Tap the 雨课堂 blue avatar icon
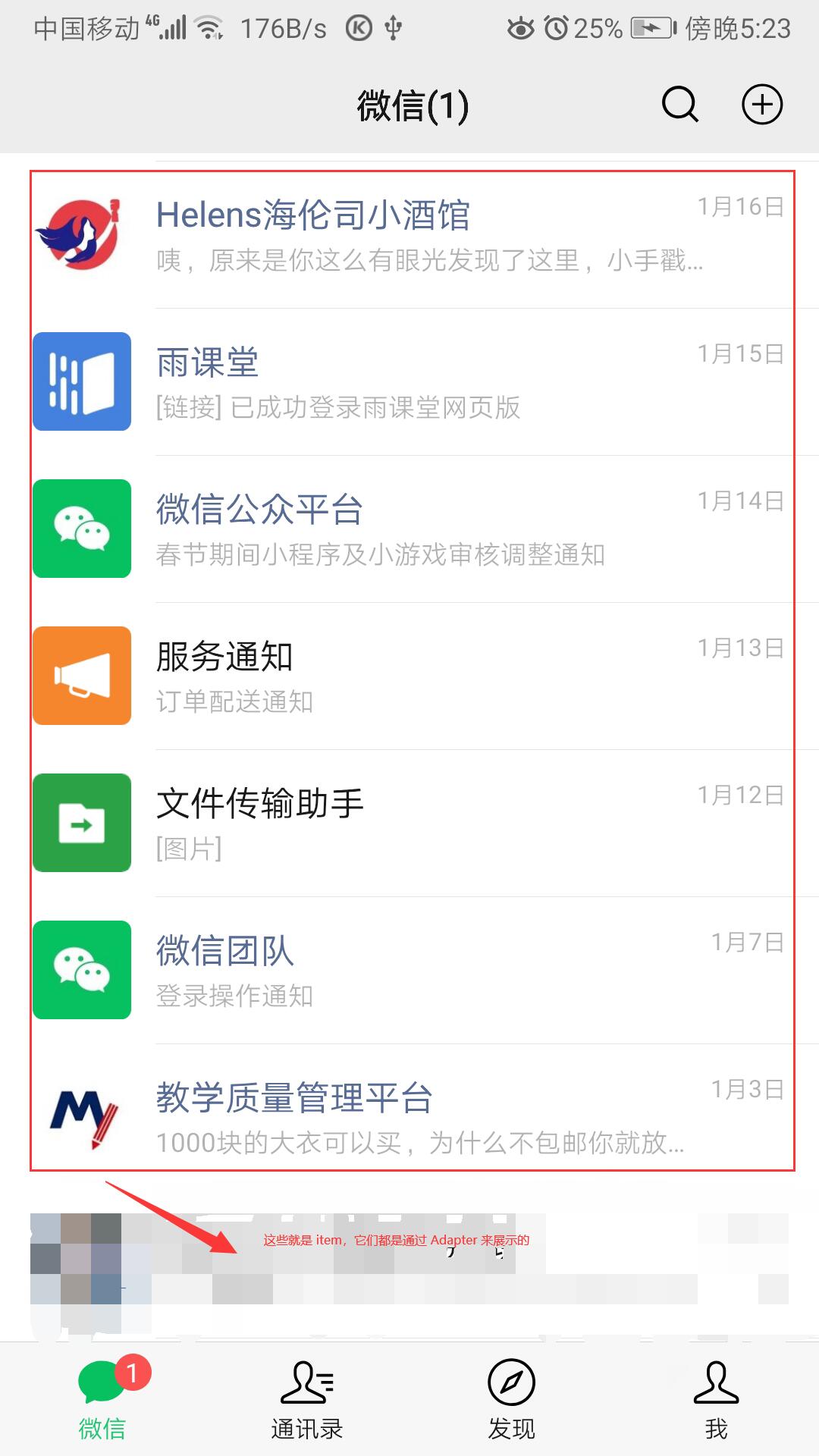The image size is (819, 1456). click(x=81, y=381)
